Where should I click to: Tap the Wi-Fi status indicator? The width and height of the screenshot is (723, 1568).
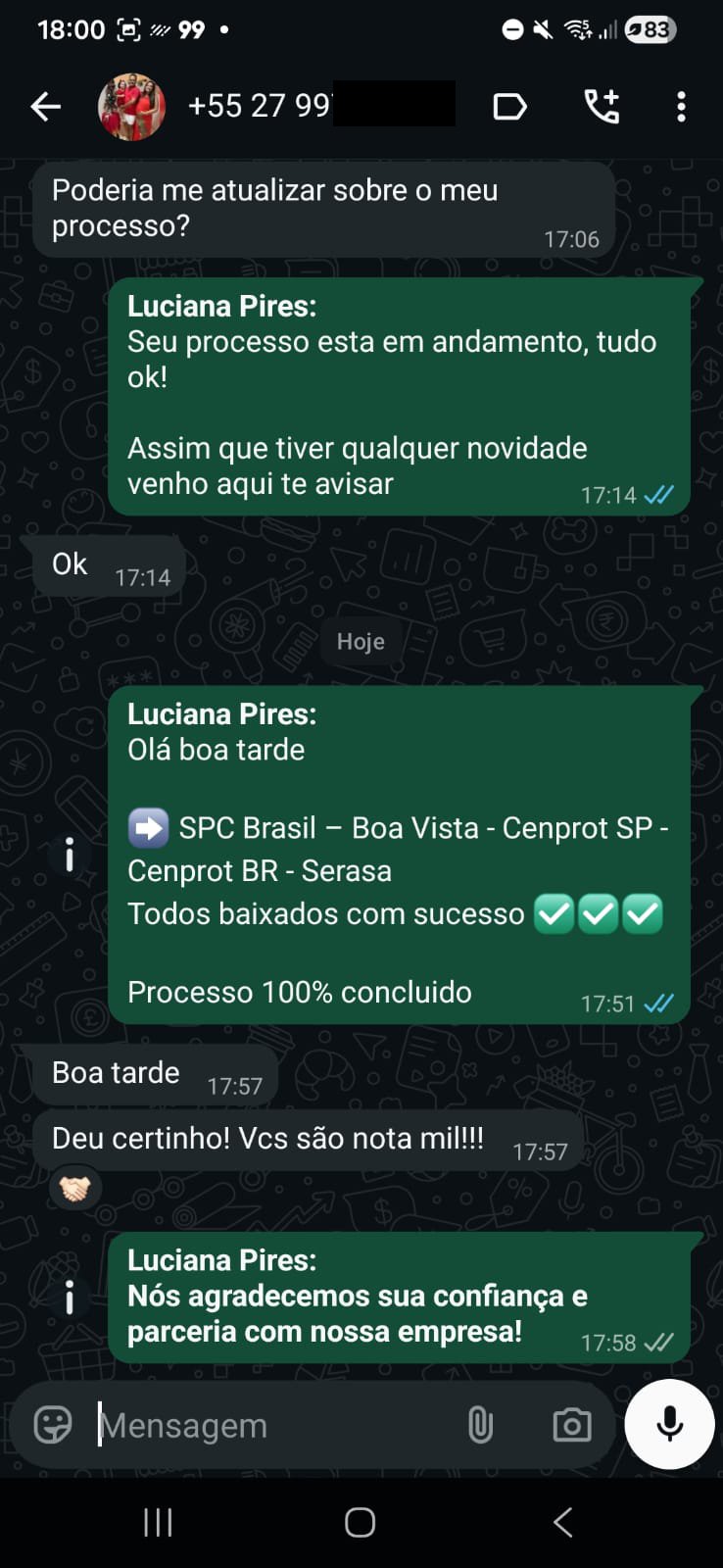(577, 29)
